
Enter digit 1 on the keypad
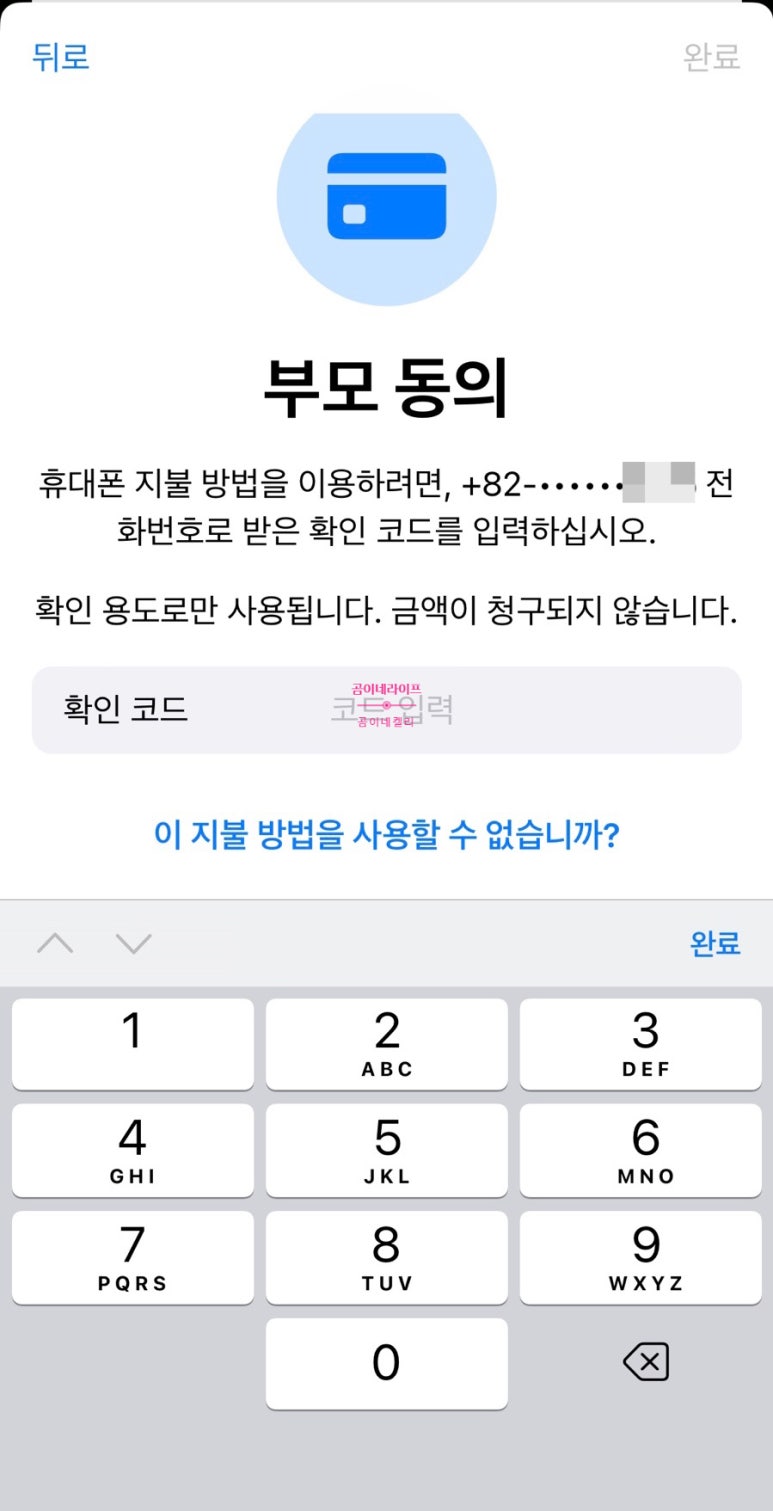tap(133, 1044)
